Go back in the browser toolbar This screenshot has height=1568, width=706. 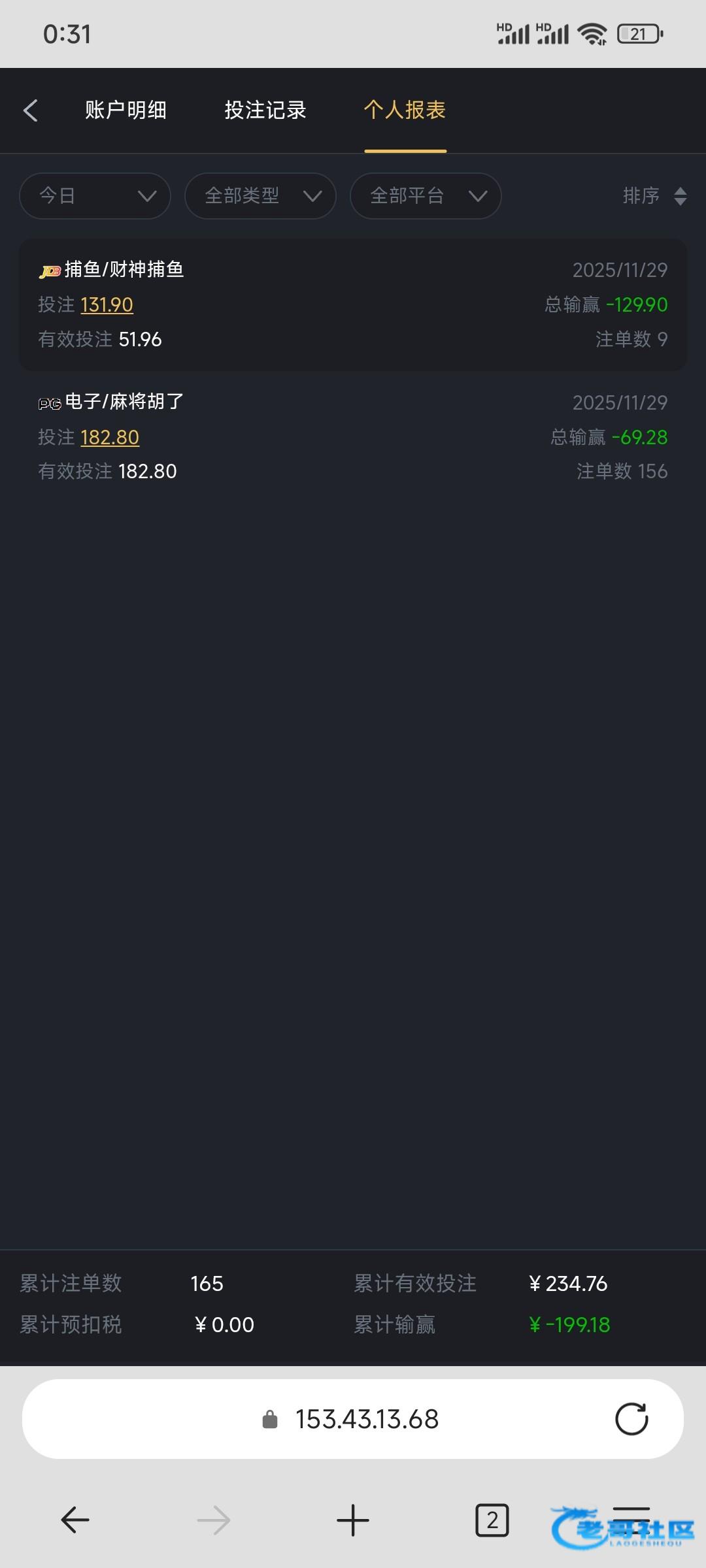tap(75, 1520)
